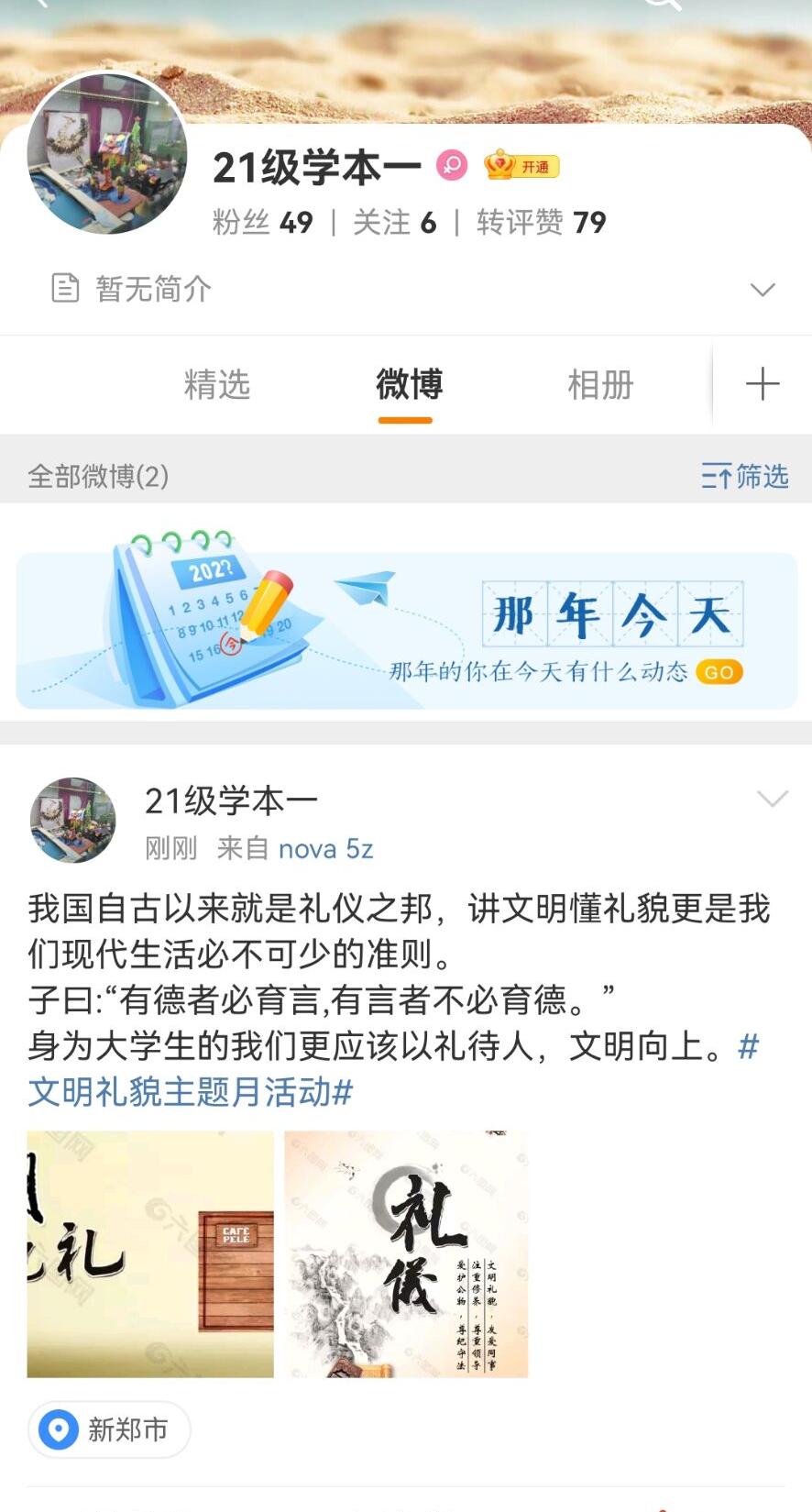This screenshot has height=1512, width=812.
Task: Open the profile avatar photo
Action: click(107, 153)
